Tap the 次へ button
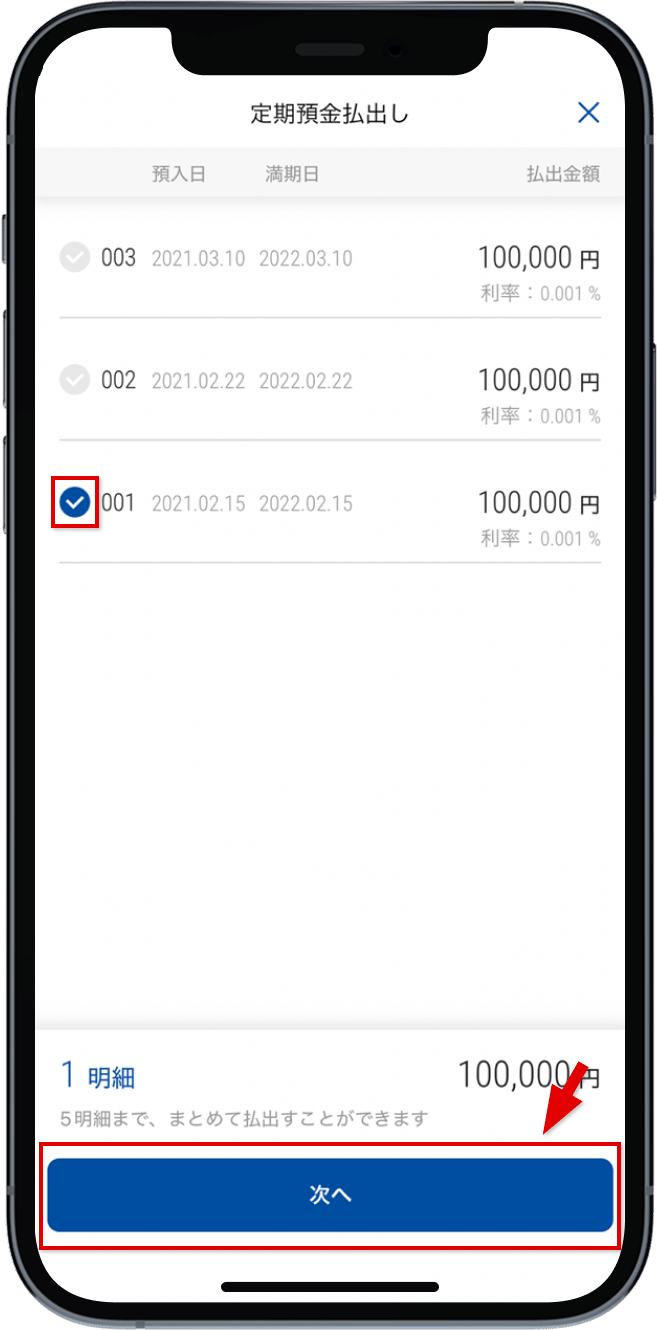 [330, 1195]
